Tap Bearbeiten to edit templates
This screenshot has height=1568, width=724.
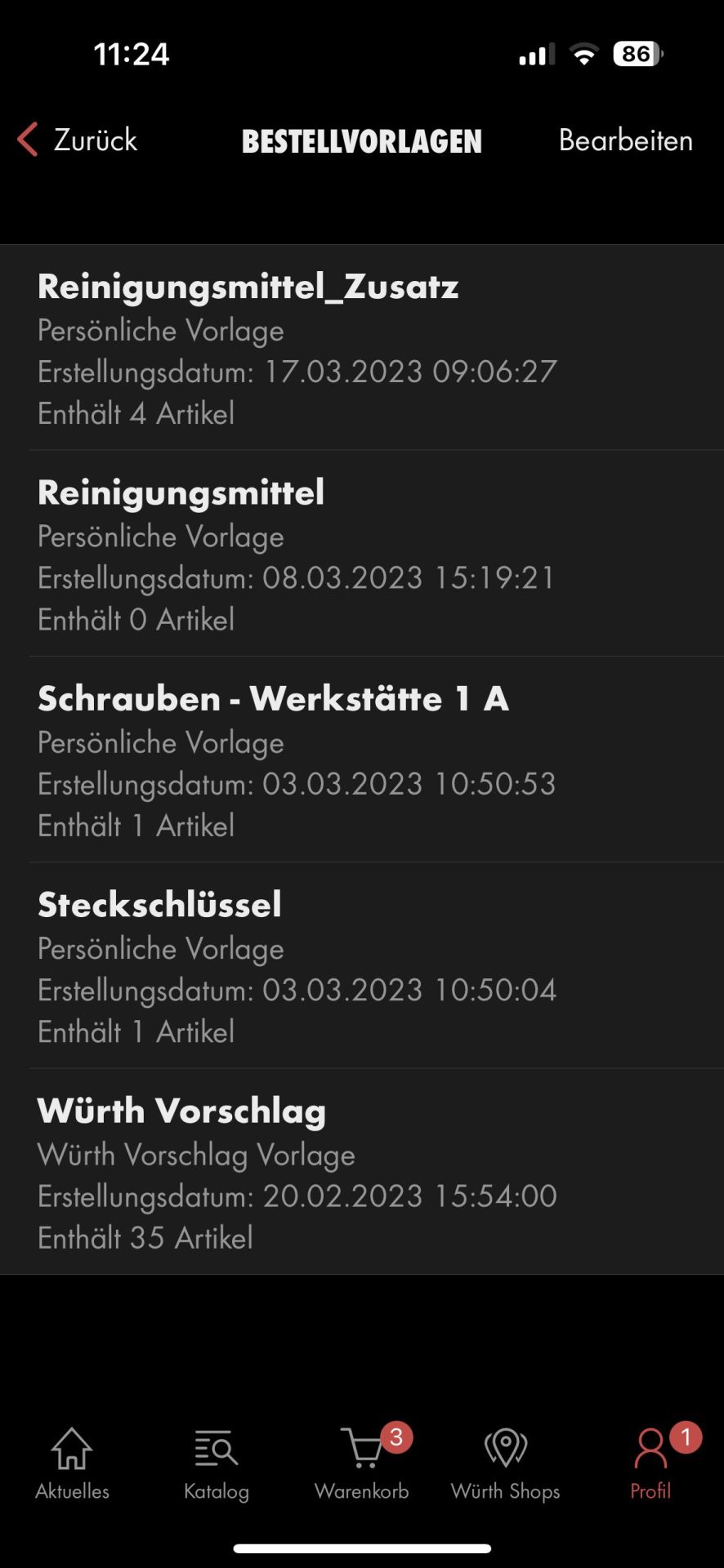625,140
